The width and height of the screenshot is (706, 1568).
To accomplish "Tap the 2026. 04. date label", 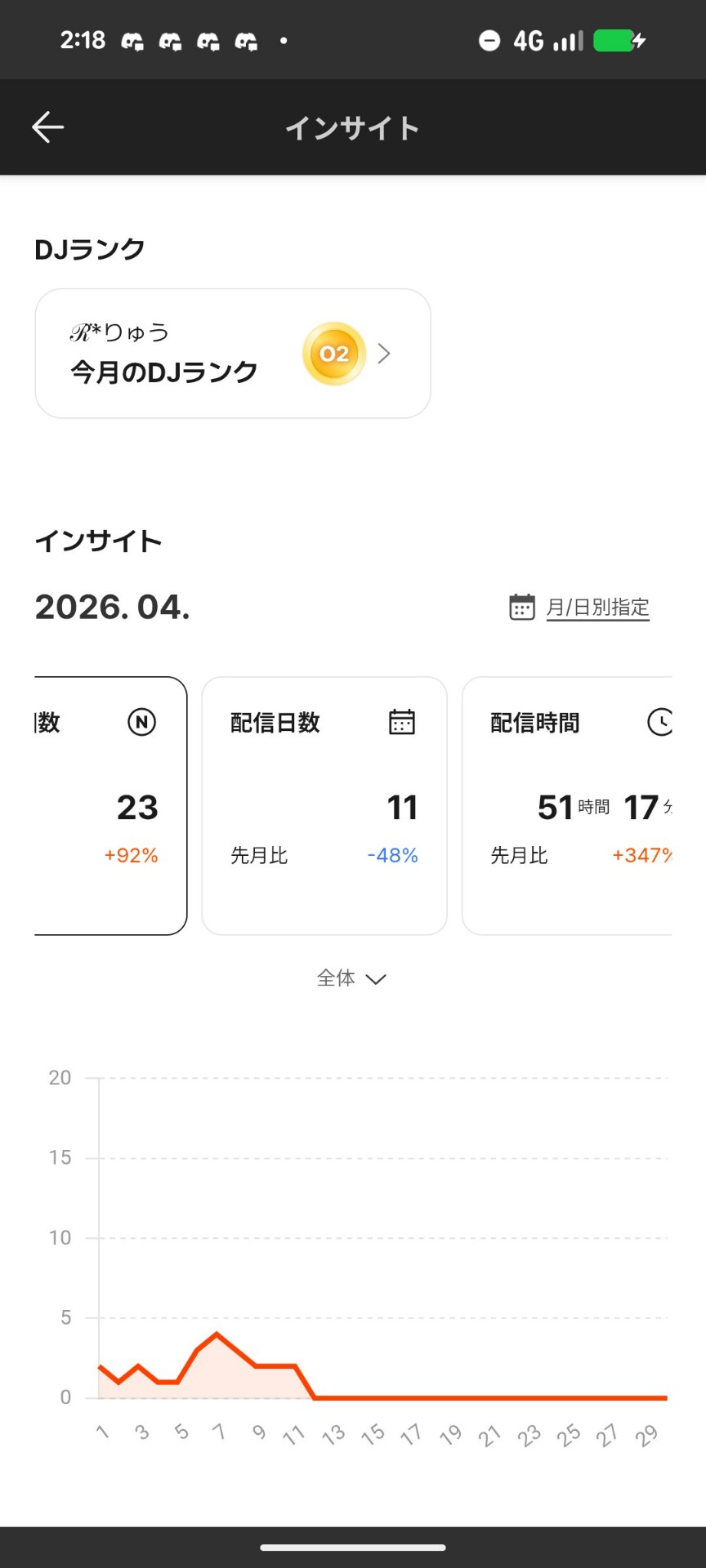I will tap(111, 607).
